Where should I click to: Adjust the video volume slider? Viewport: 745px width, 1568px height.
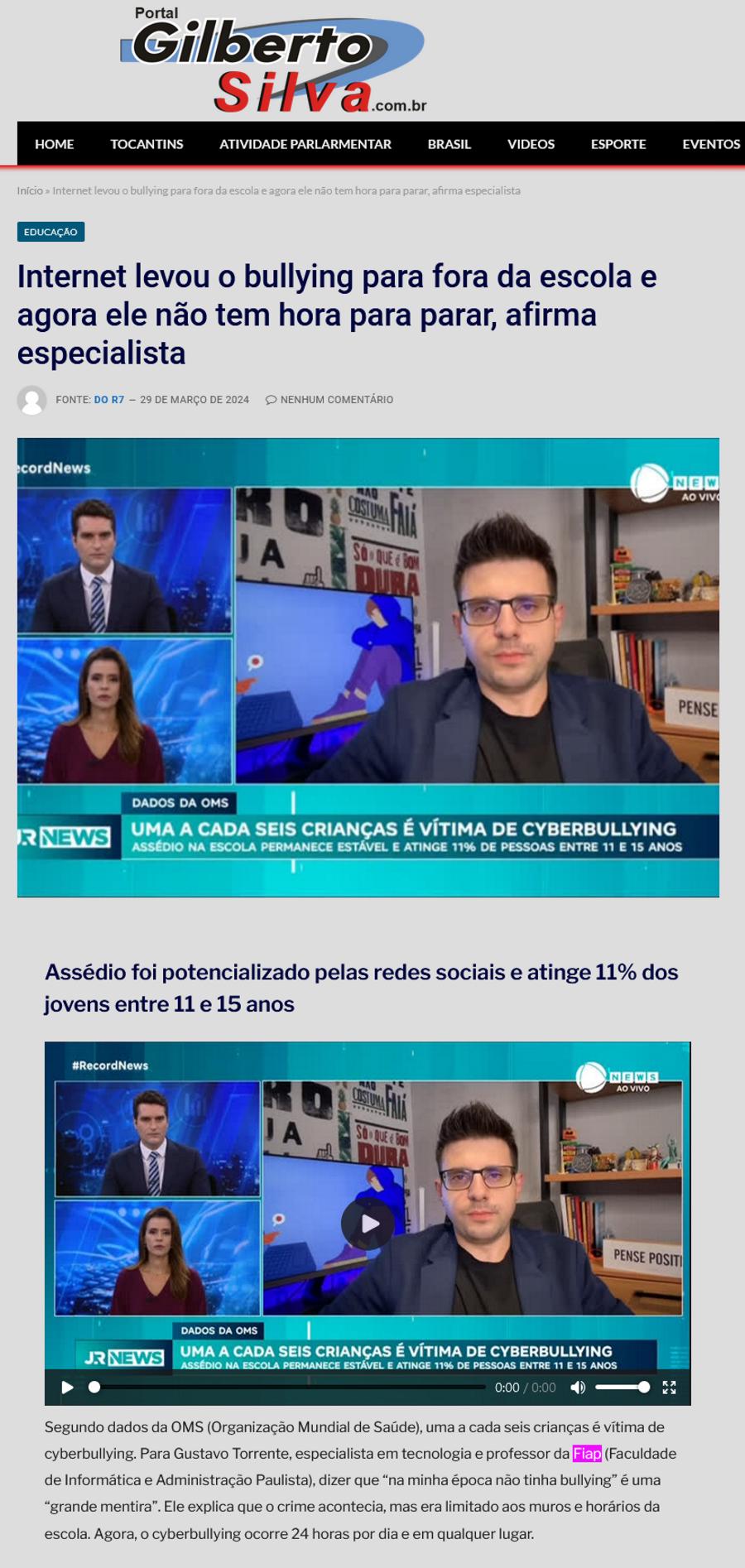[x=622, y=1387]
